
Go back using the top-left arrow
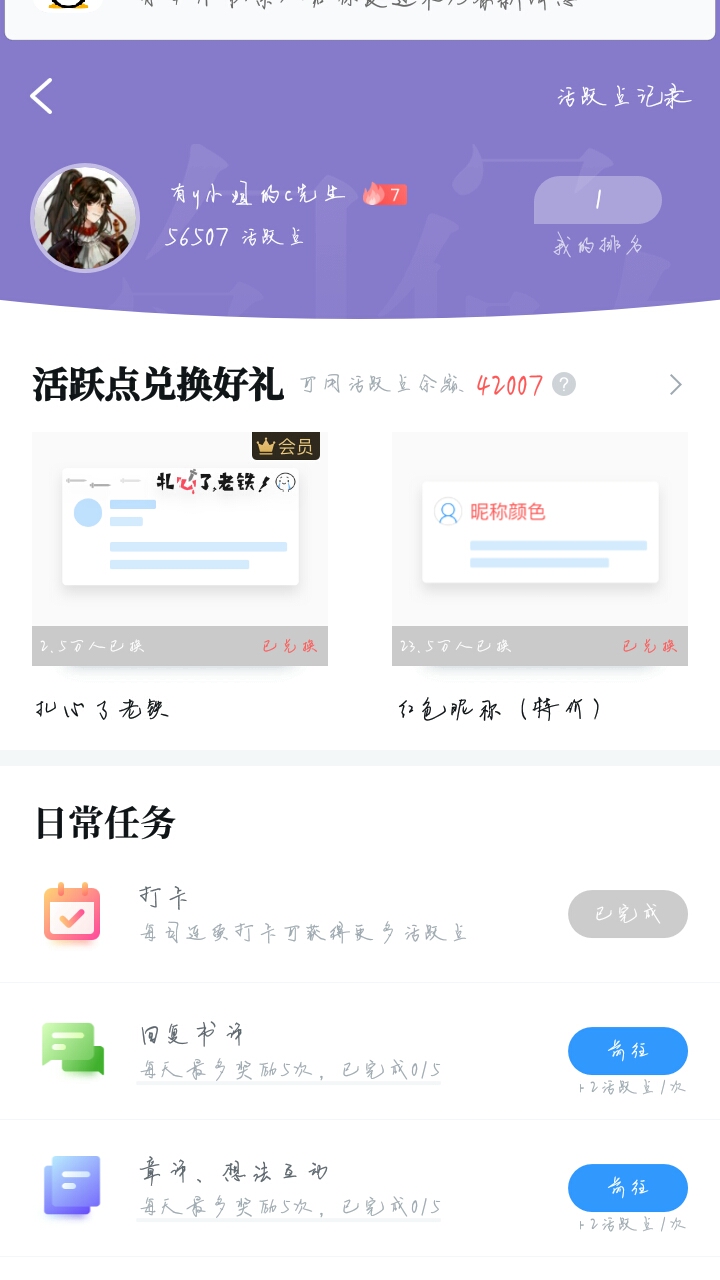41,97
